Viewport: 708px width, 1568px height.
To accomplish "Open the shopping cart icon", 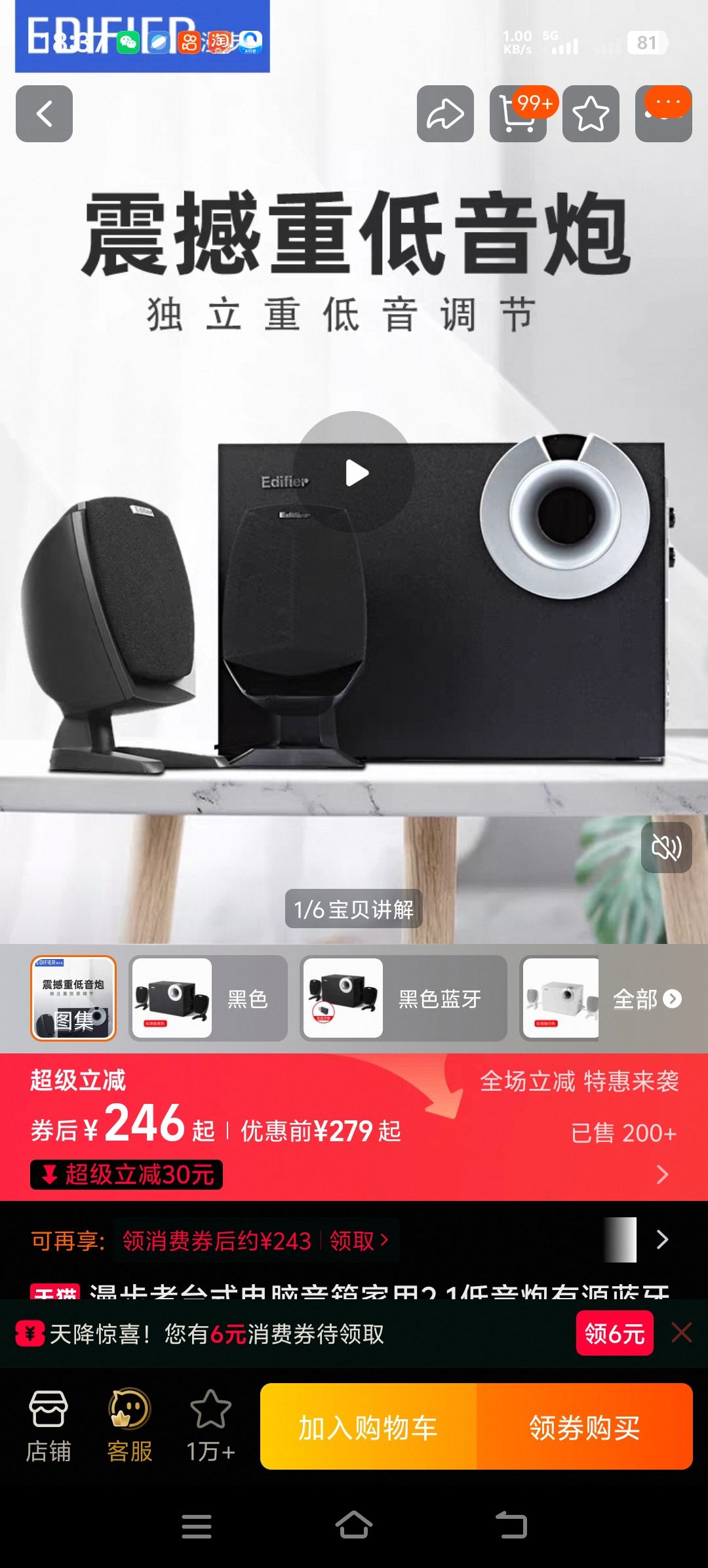I will [518, 114].
